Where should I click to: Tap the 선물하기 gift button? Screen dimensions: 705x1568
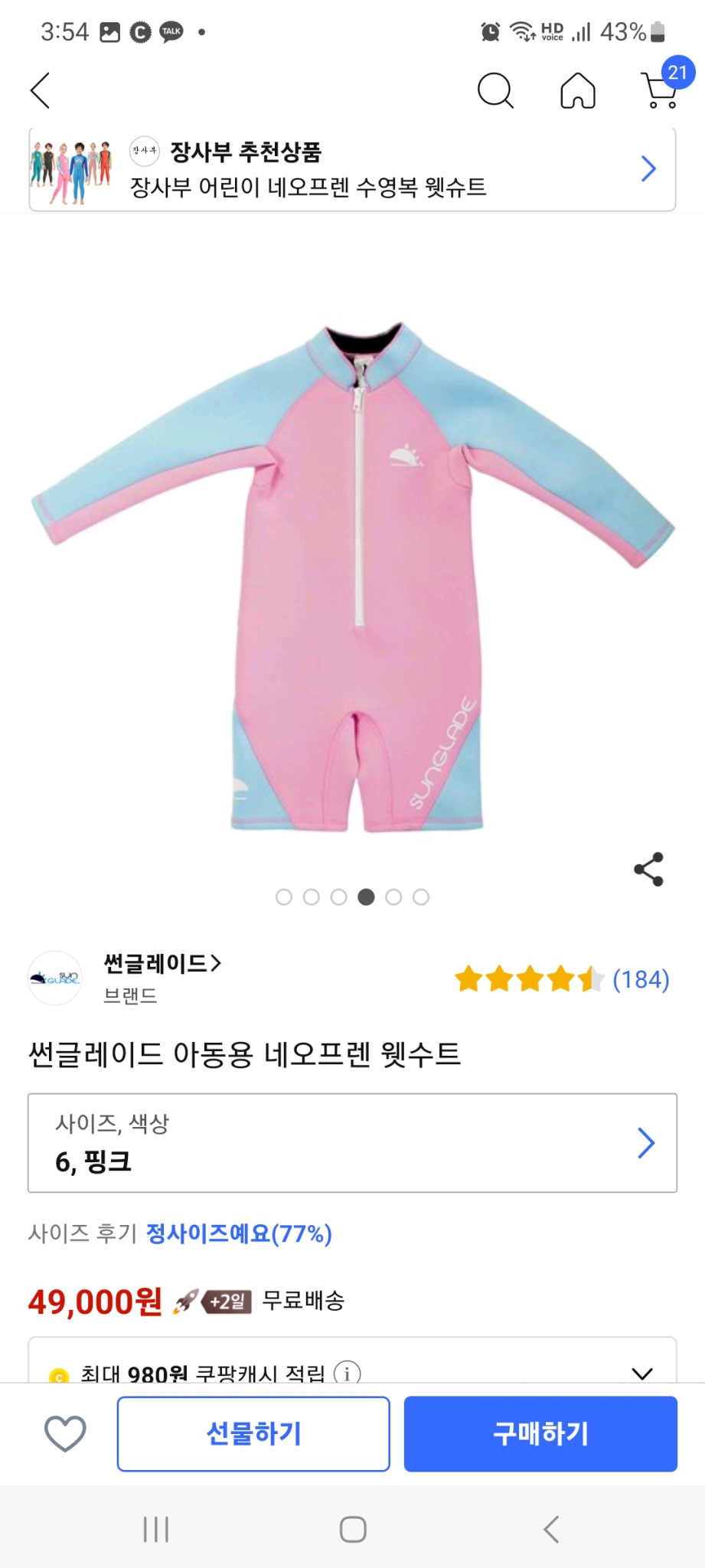[x=253, y=1435]
